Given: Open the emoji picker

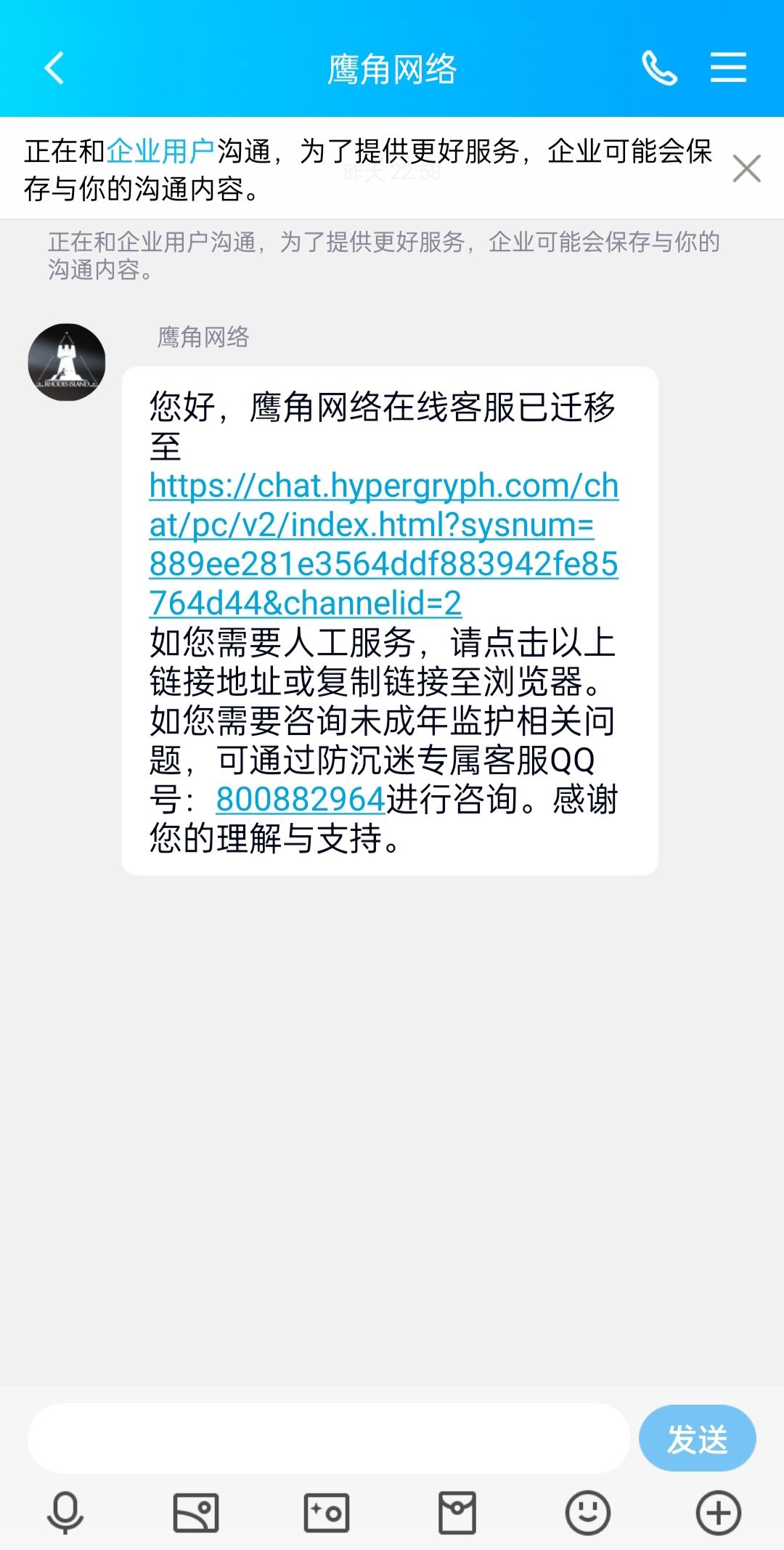Looking at the screenshot, I should point(587,1514).
